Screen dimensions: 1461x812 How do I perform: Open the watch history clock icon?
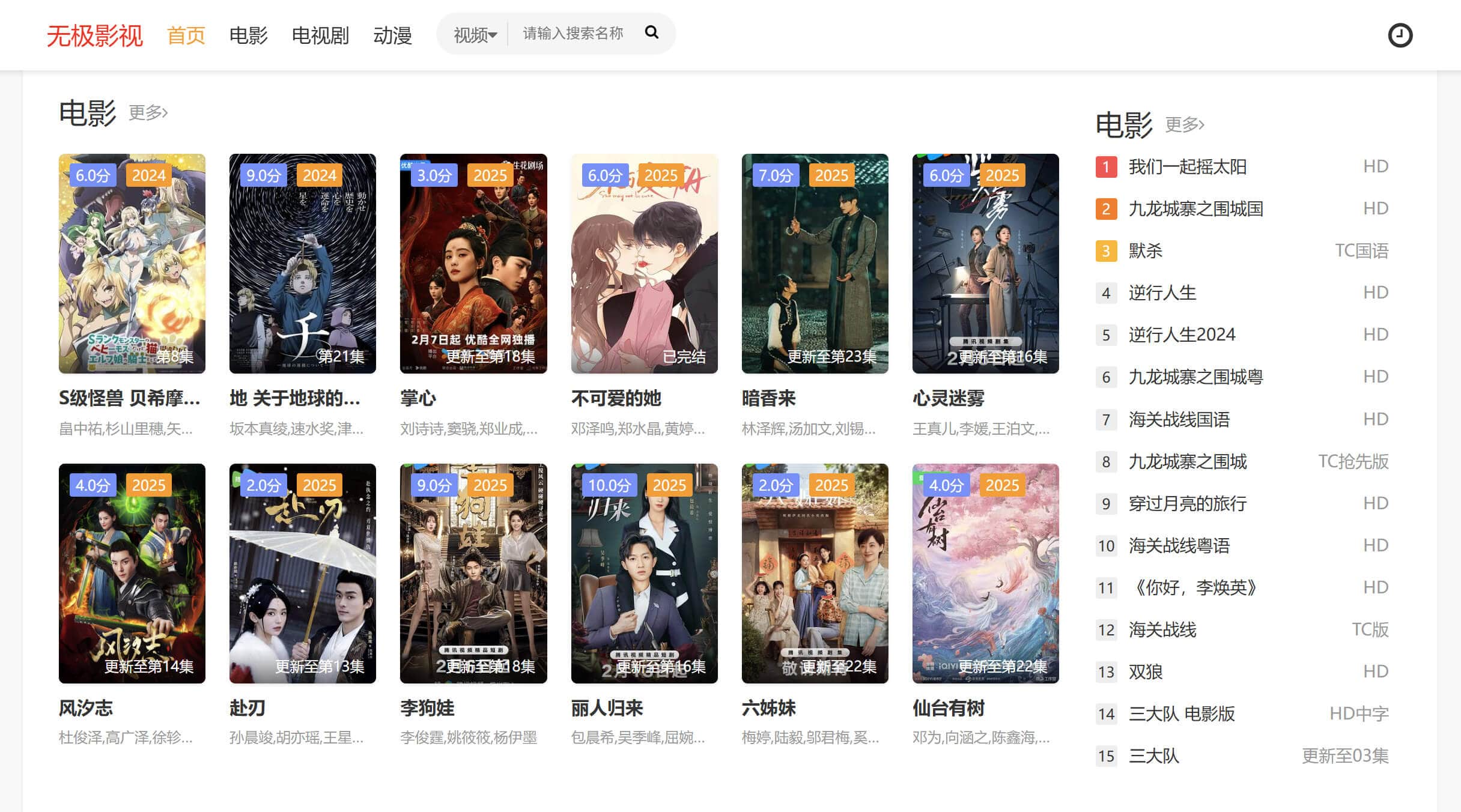(x=1400, y=35)
